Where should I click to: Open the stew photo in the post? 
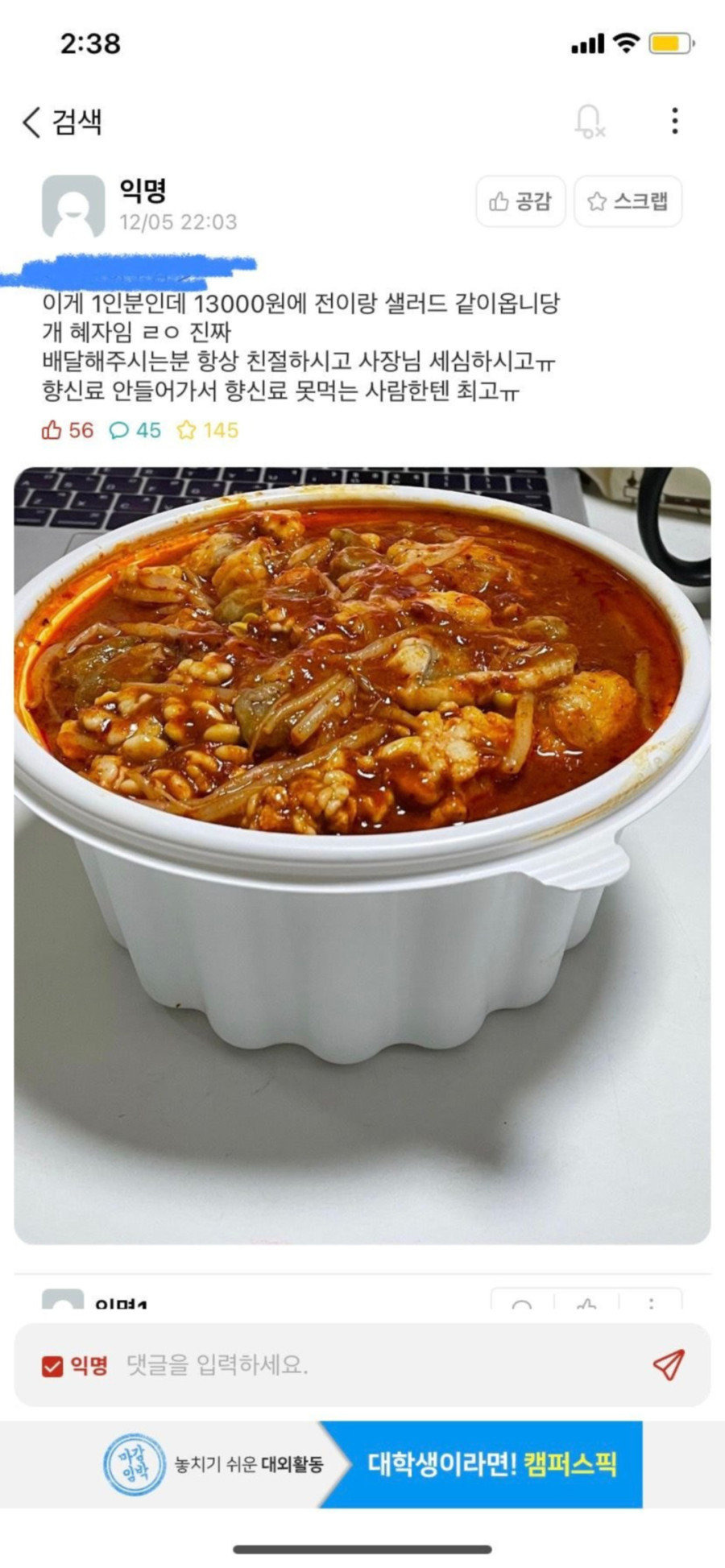coord(362,854)
